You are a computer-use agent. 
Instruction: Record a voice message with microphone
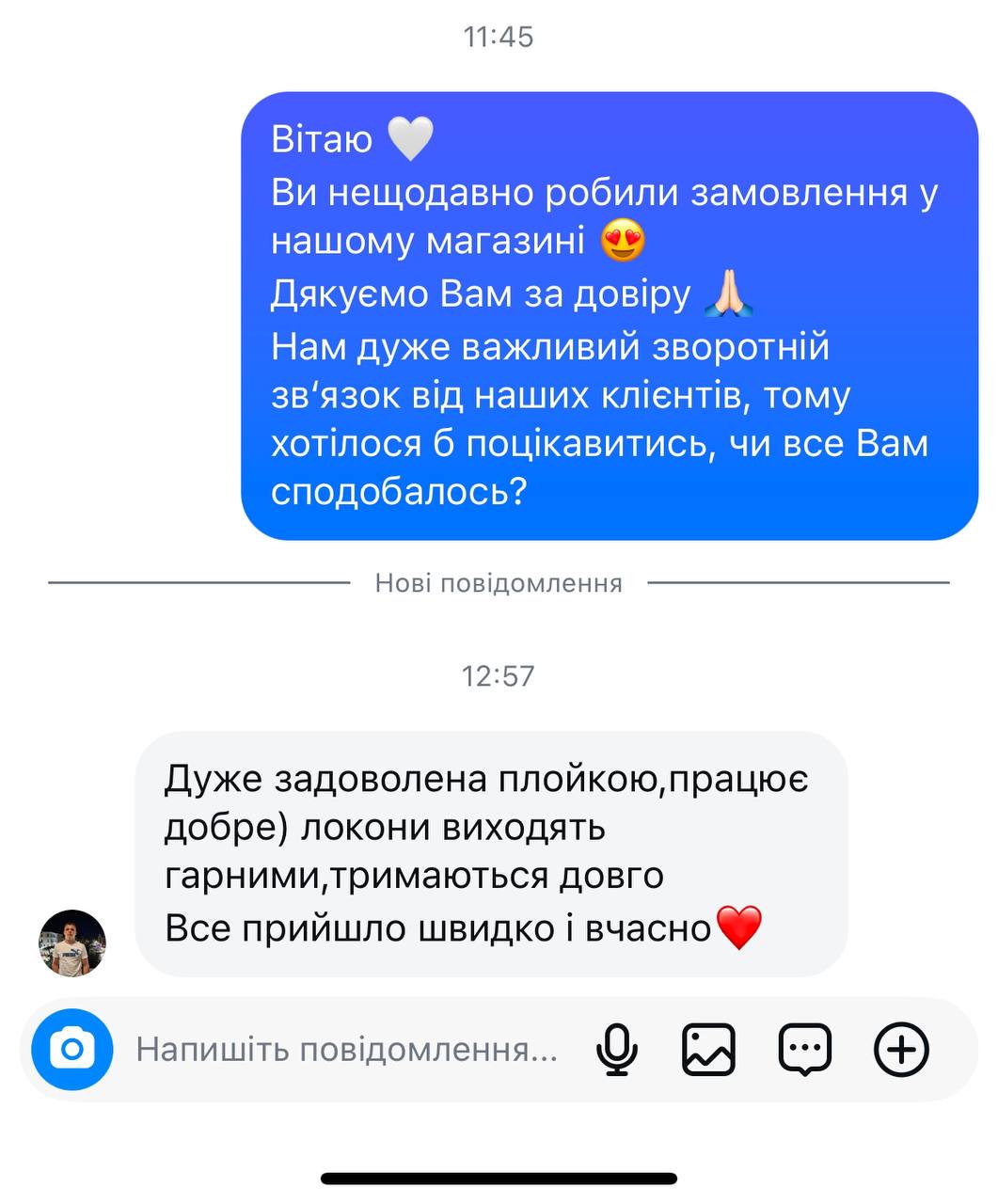point(617,1049)
